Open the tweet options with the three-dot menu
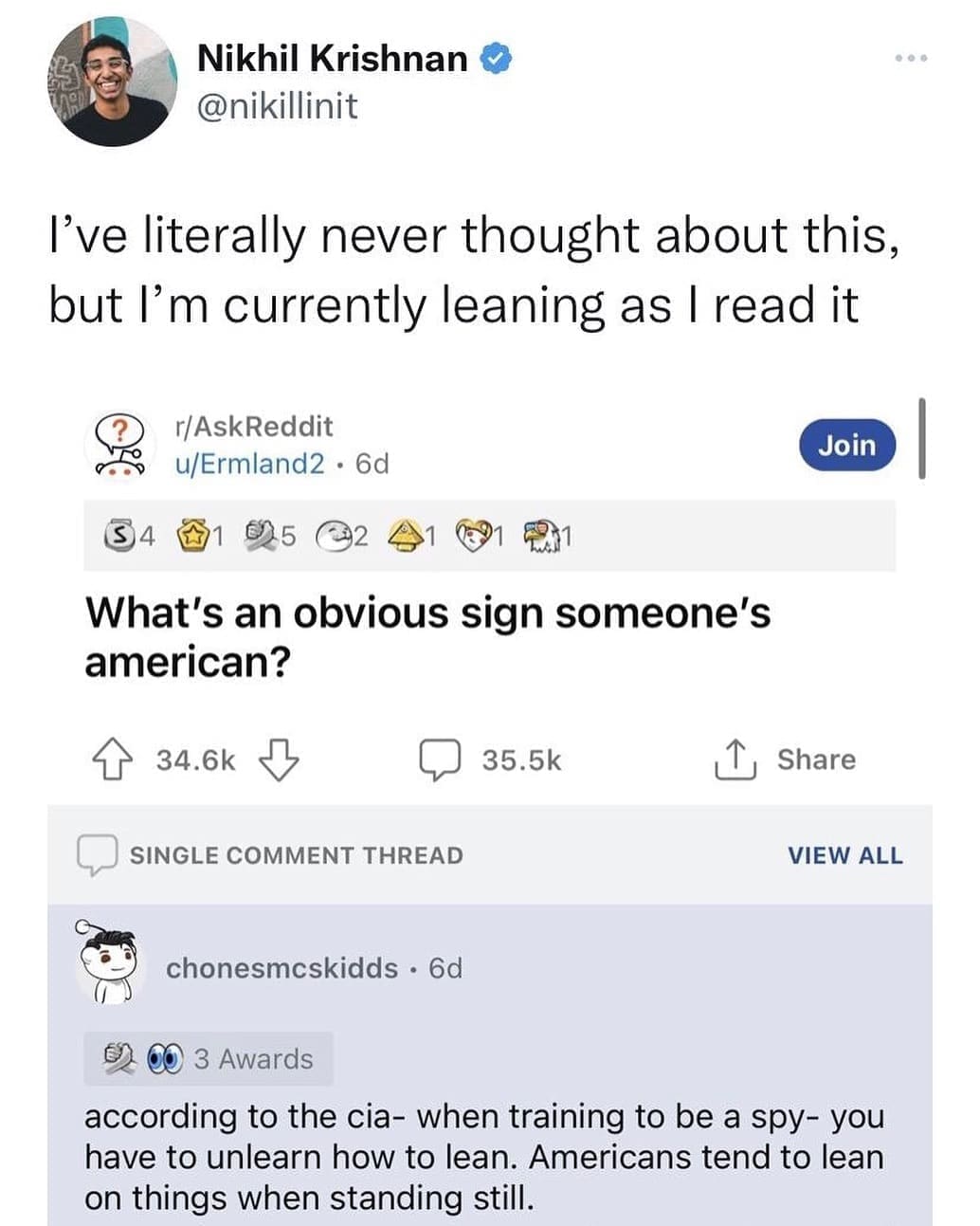This screenshot has width=980, height=1226. click(x=908, y=55)
